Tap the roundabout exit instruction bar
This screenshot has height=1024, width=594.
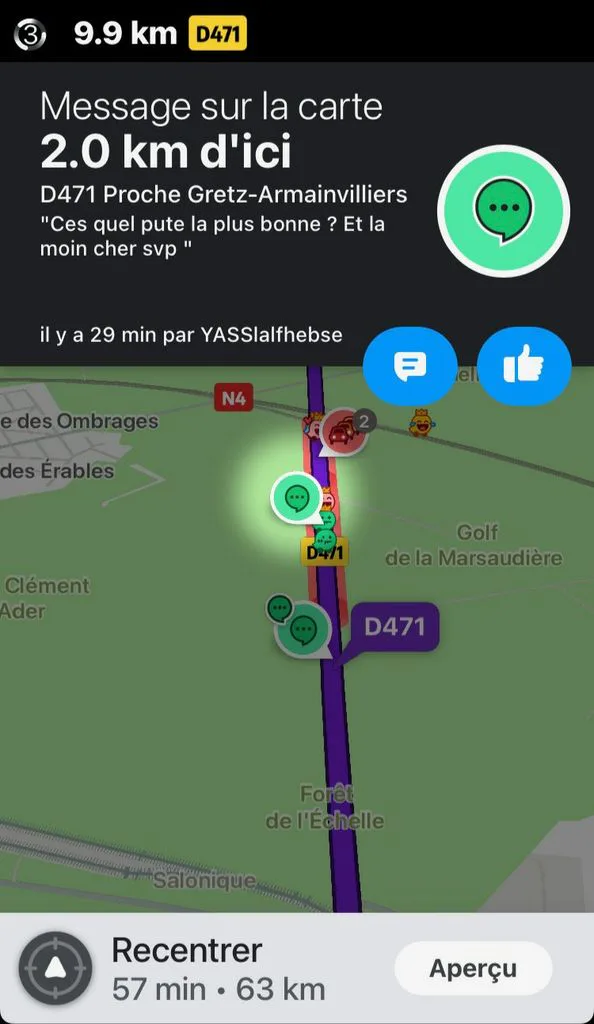[297, 31]
